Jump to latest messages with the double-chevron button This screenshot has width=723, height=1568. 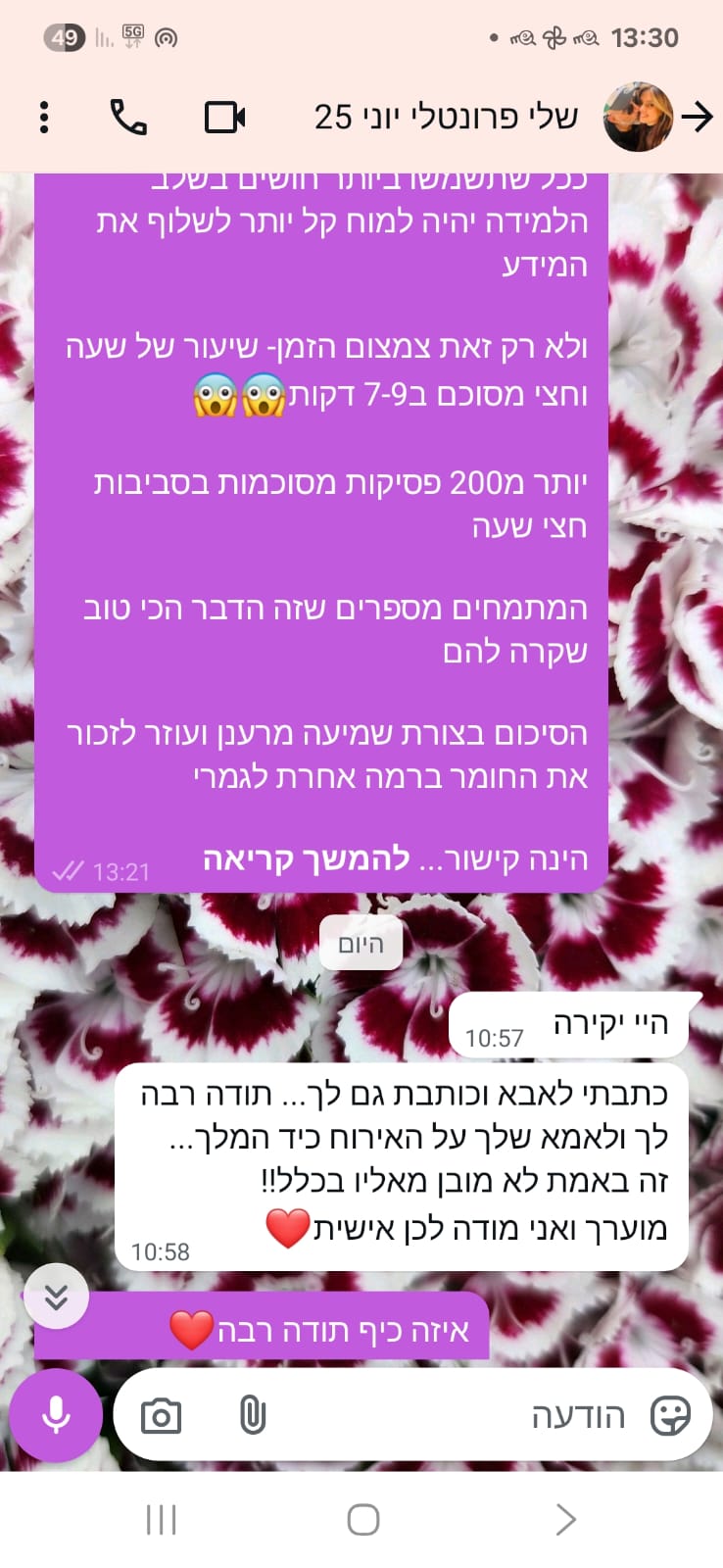click(57, 1297)
